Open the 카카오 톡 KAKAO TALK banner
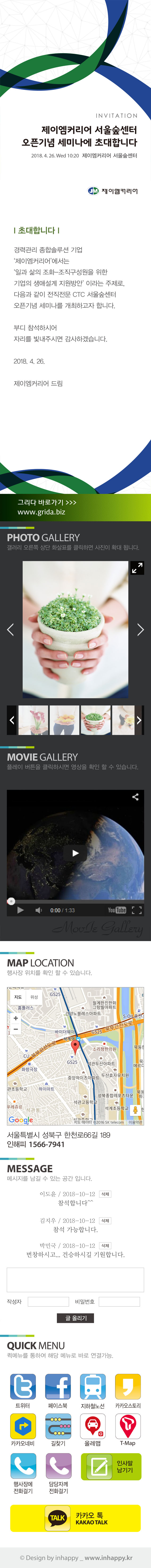151x1568 pixels. click(x=75, y=1518)
